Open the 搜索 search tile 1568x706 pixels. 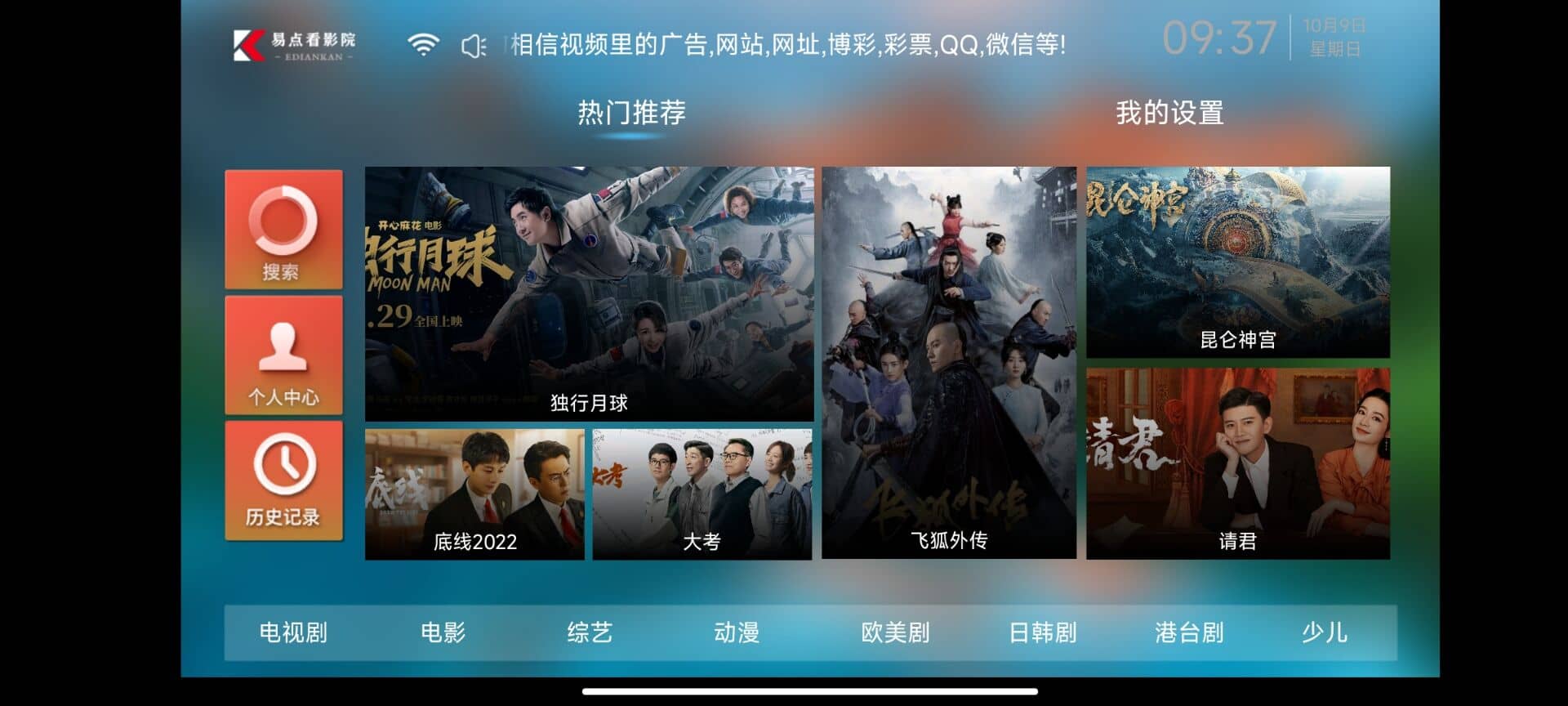(283, 230)
